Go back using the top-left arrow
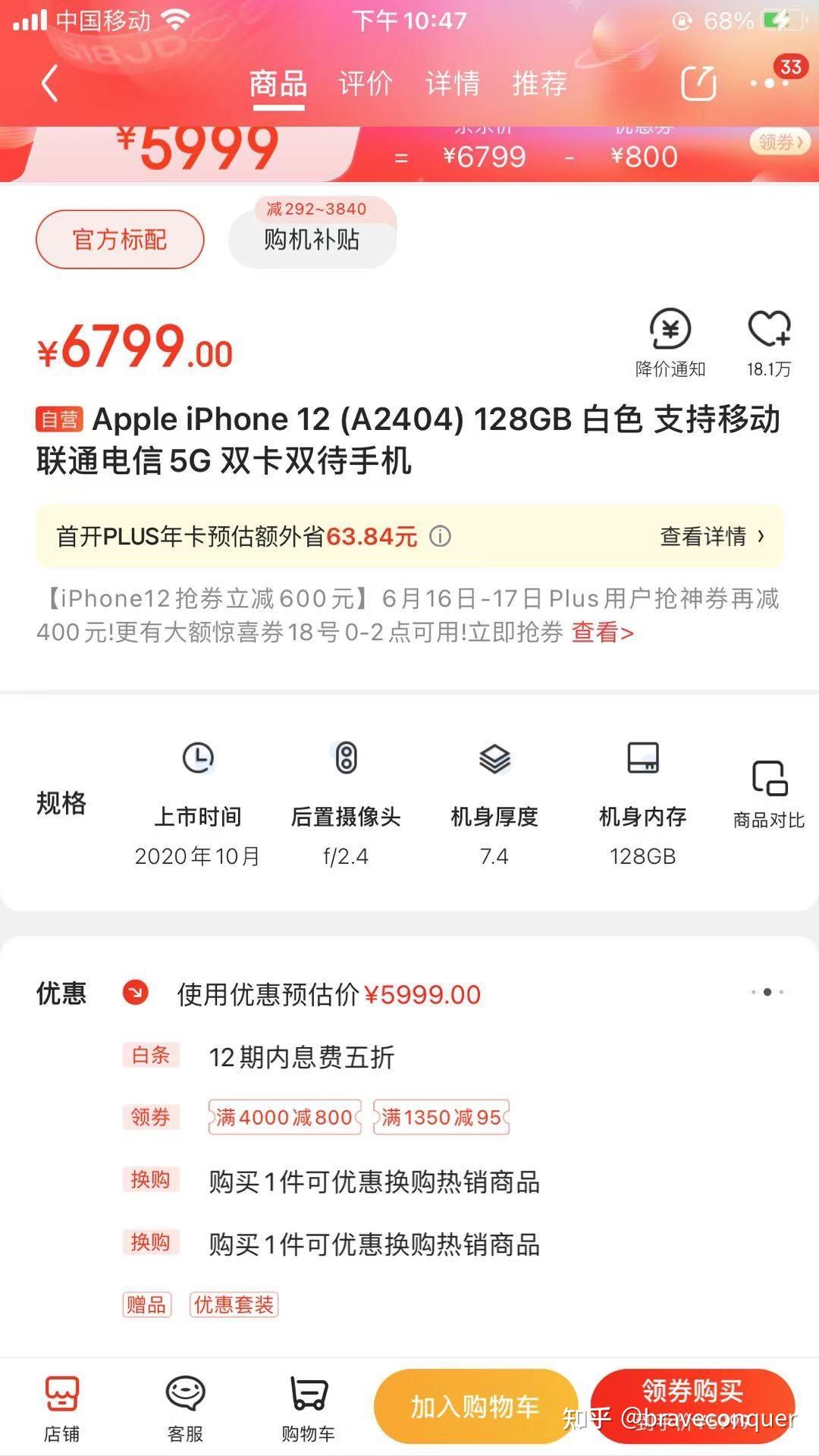819x1456 pixels. tap(50, 83)
